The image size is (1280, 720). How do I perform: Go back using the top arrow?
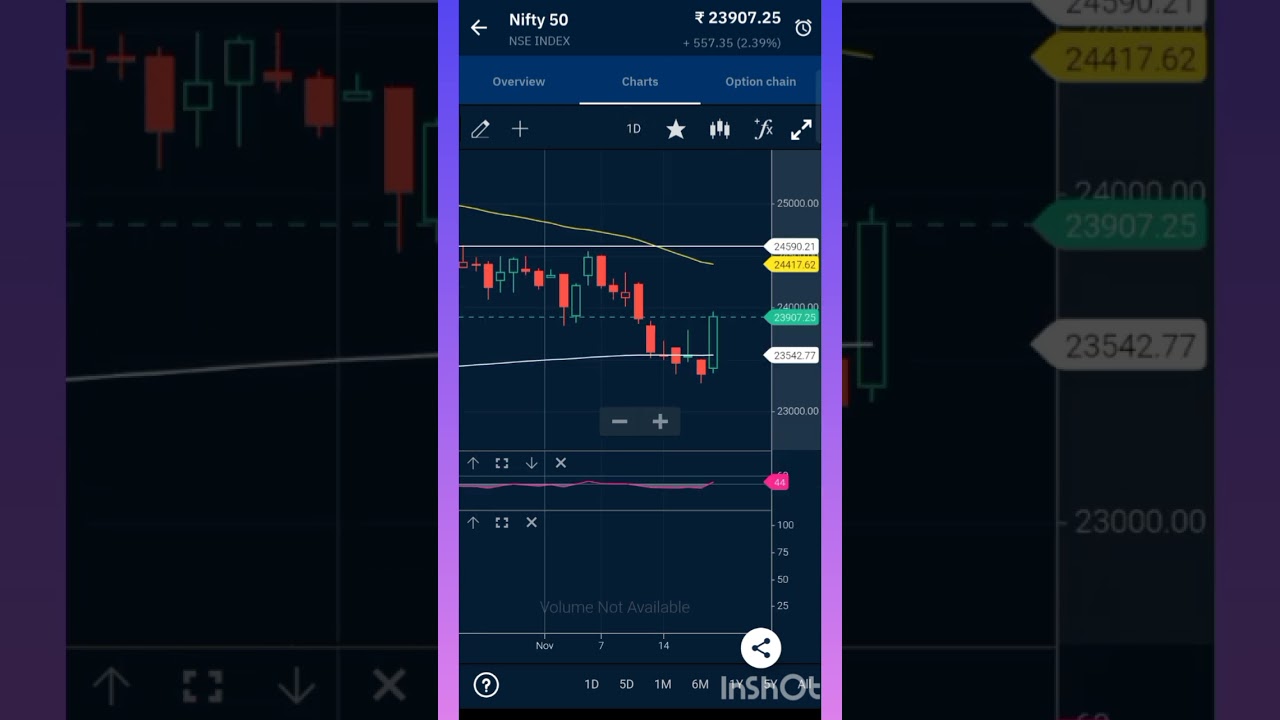[479, 28]
